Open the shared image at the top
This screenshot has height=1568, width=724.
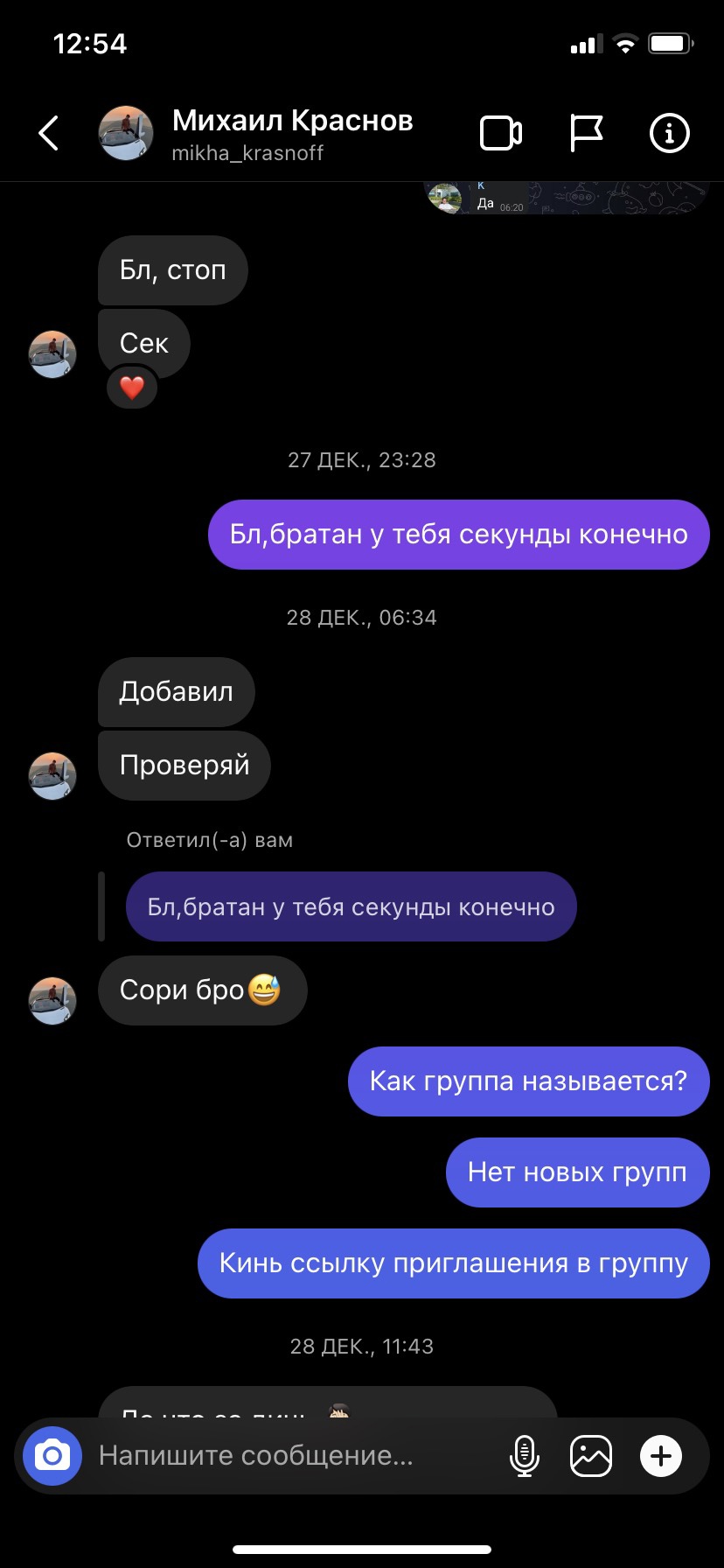[x=565, y=198]
